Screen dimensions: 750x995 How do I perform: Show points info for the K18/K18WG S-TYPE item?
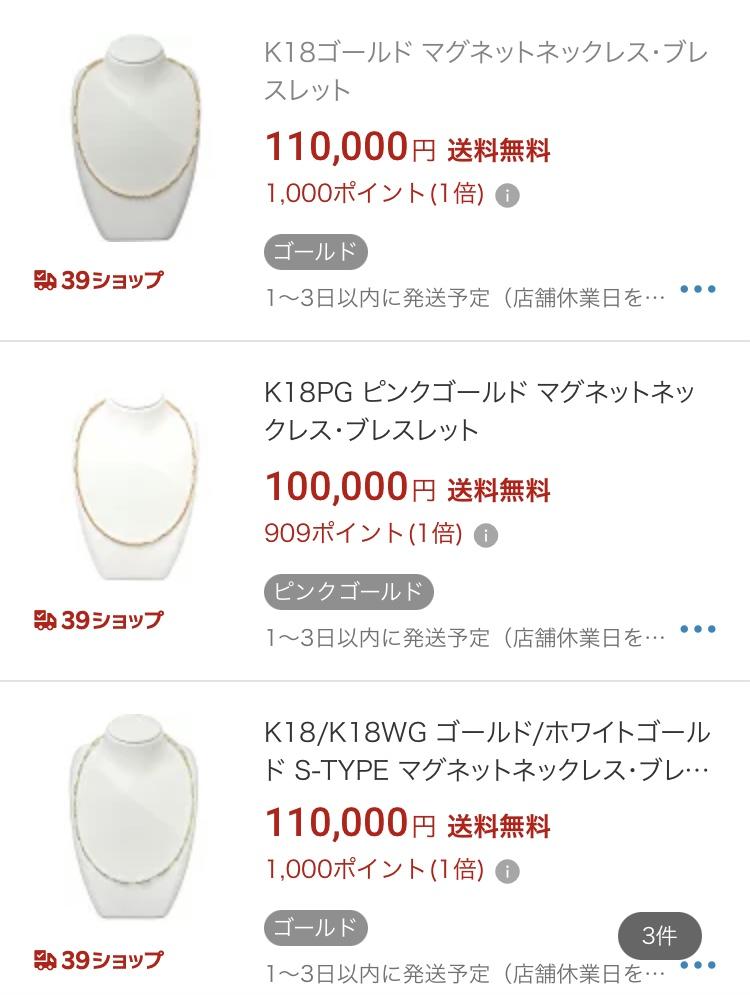pyautogui.click(x=508, y=872)
